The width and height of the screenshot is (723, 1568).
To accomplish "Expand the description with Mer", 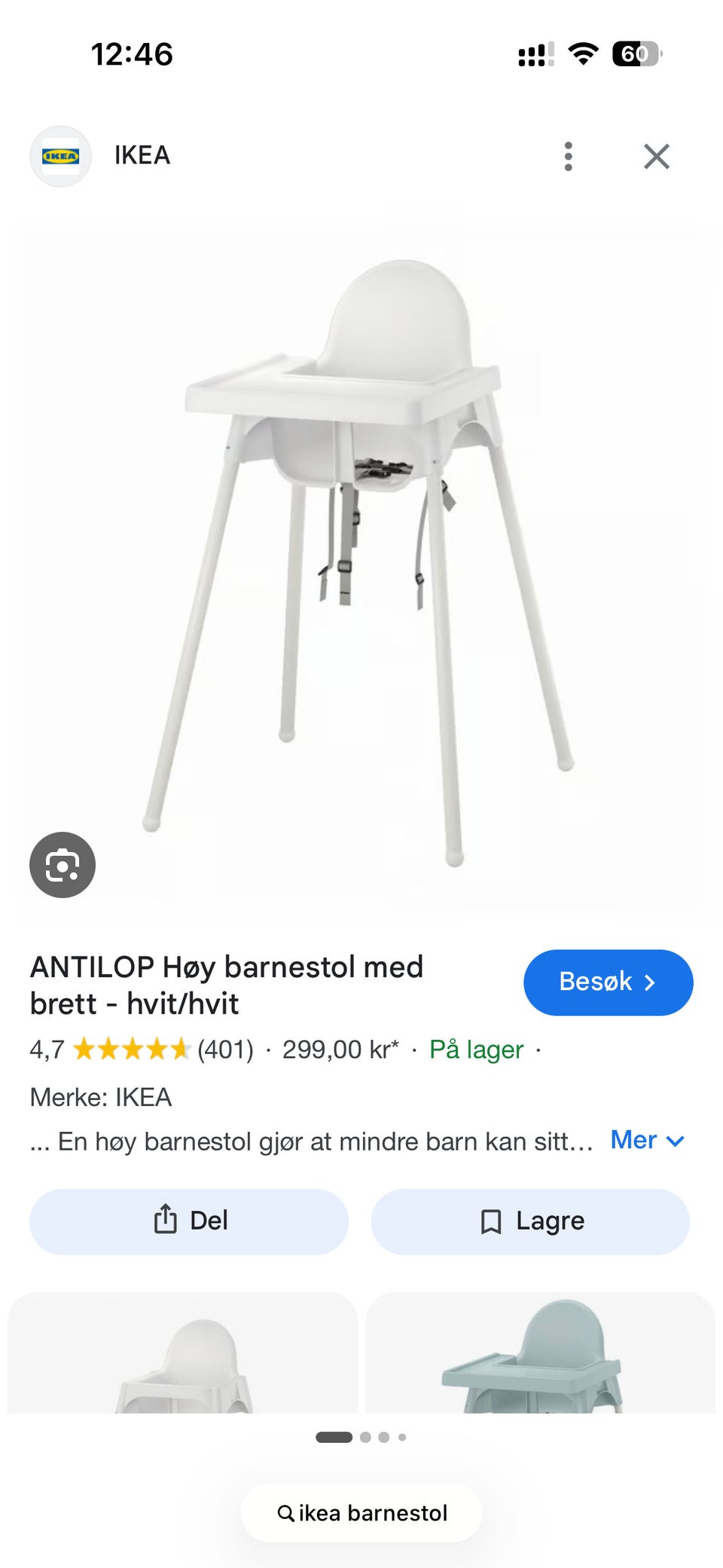I will tap(647, 1140).
